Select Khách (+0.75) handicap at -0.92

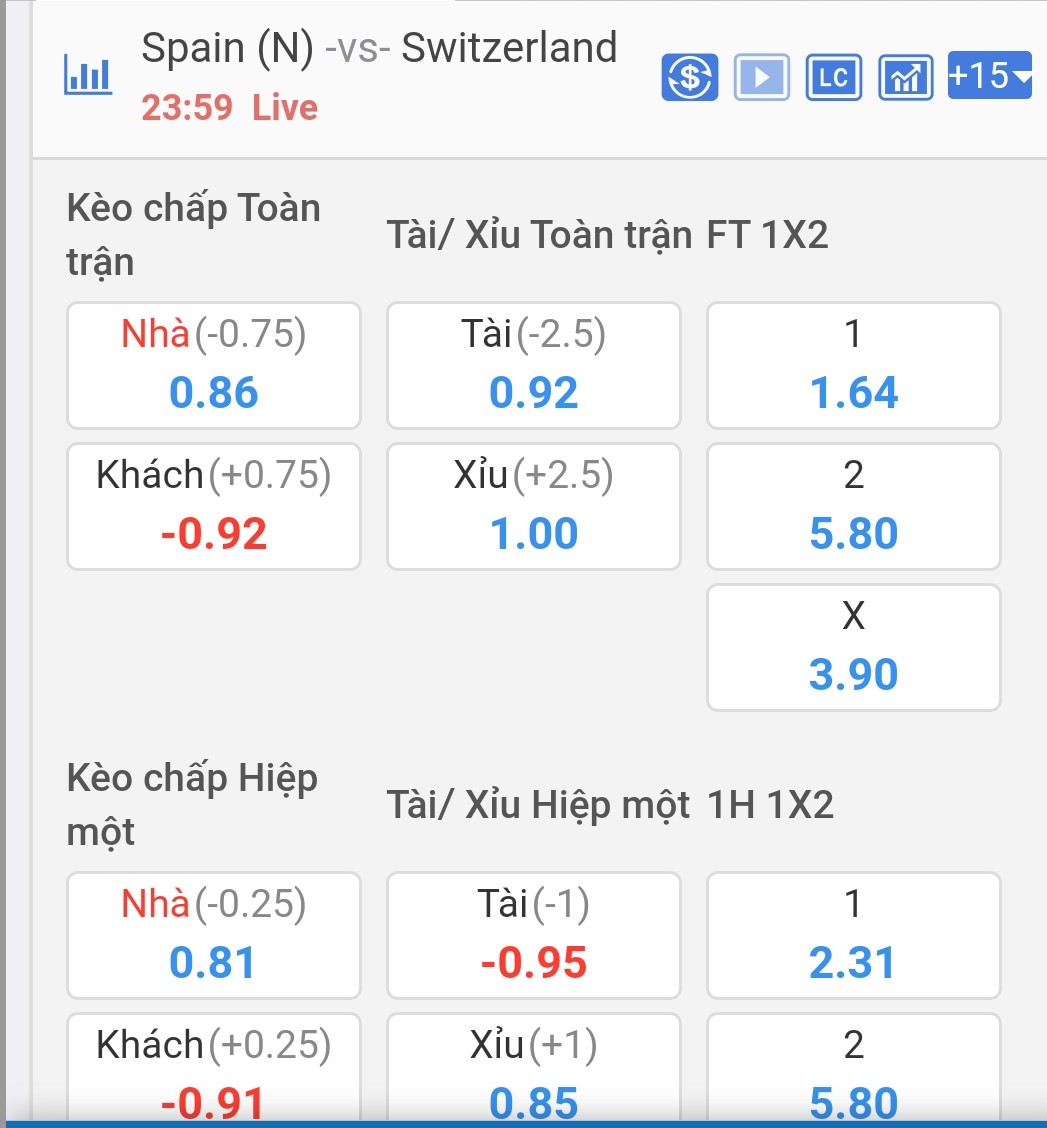[213, 506]
